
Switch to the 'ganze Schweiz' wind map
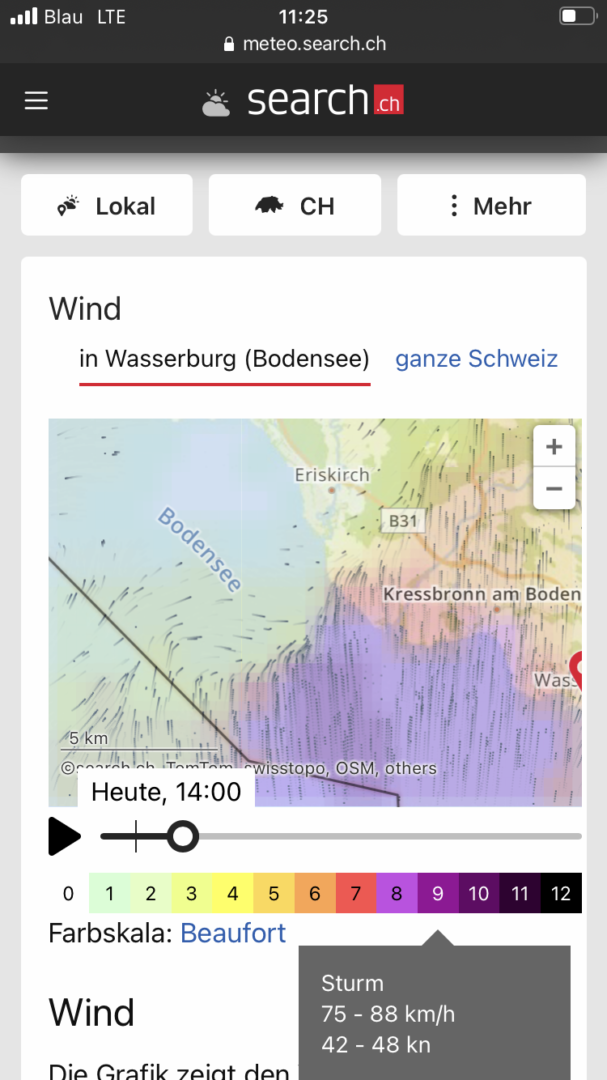tap(476, 359)
